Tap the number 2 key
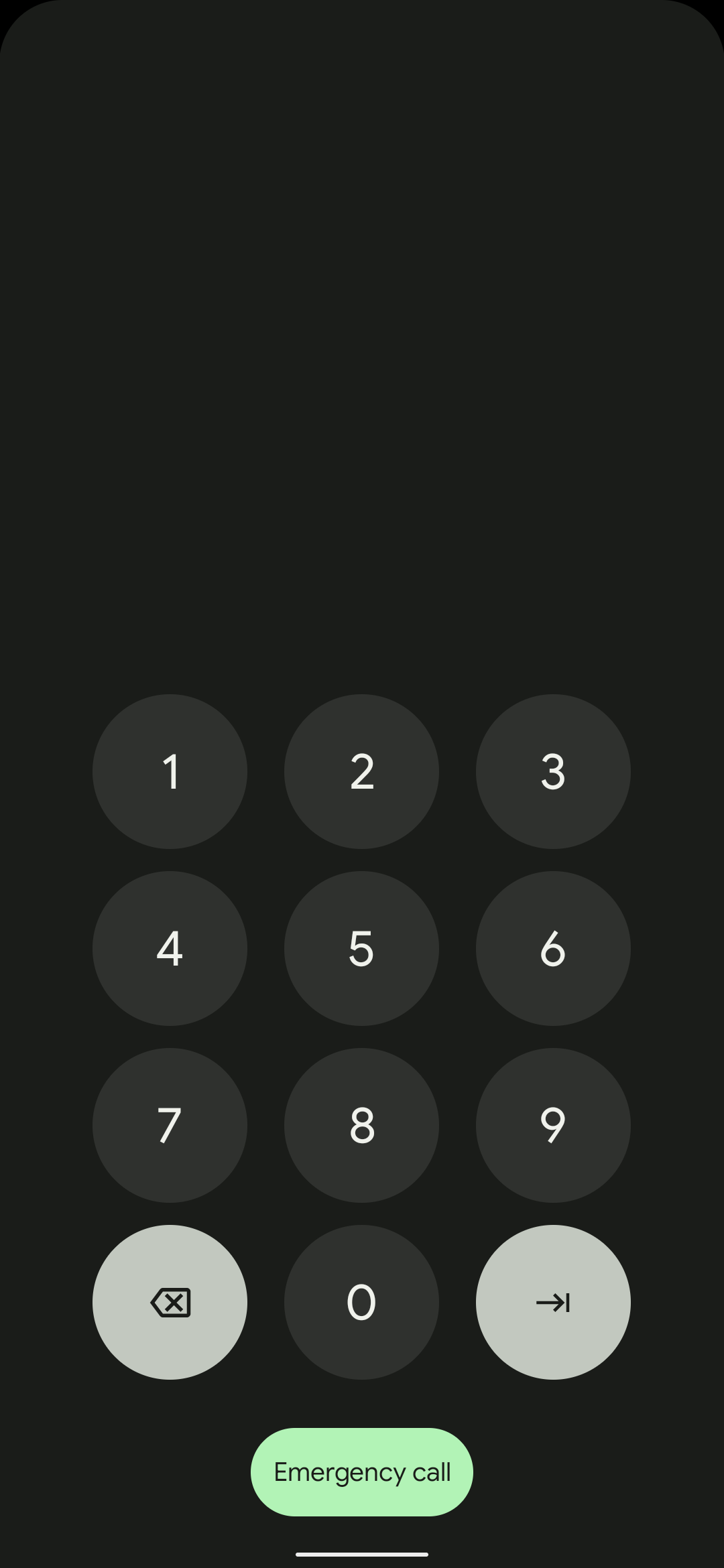 click(x=361, y=771)
